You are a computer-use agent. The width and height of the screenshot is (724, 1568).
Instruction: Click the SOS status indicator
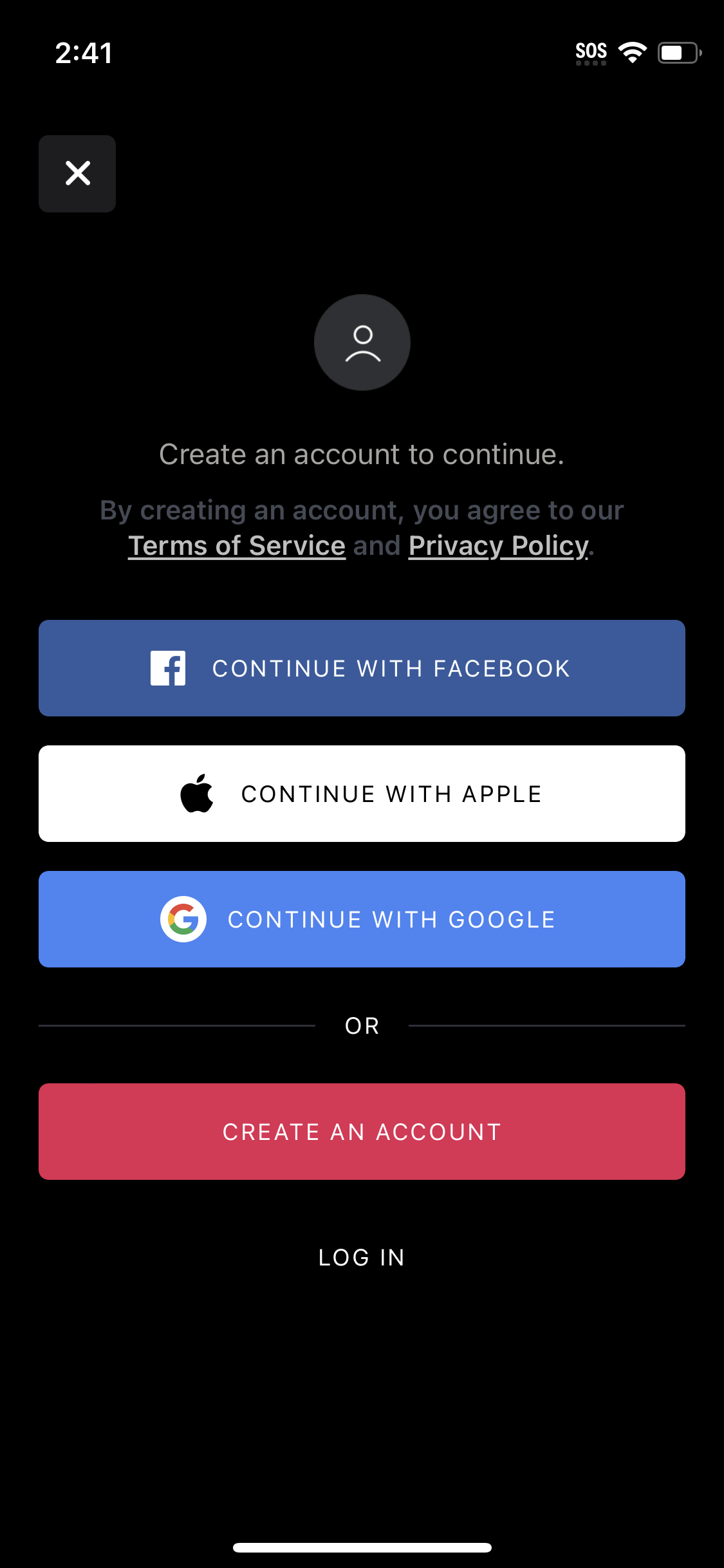[x=590, y=50]
